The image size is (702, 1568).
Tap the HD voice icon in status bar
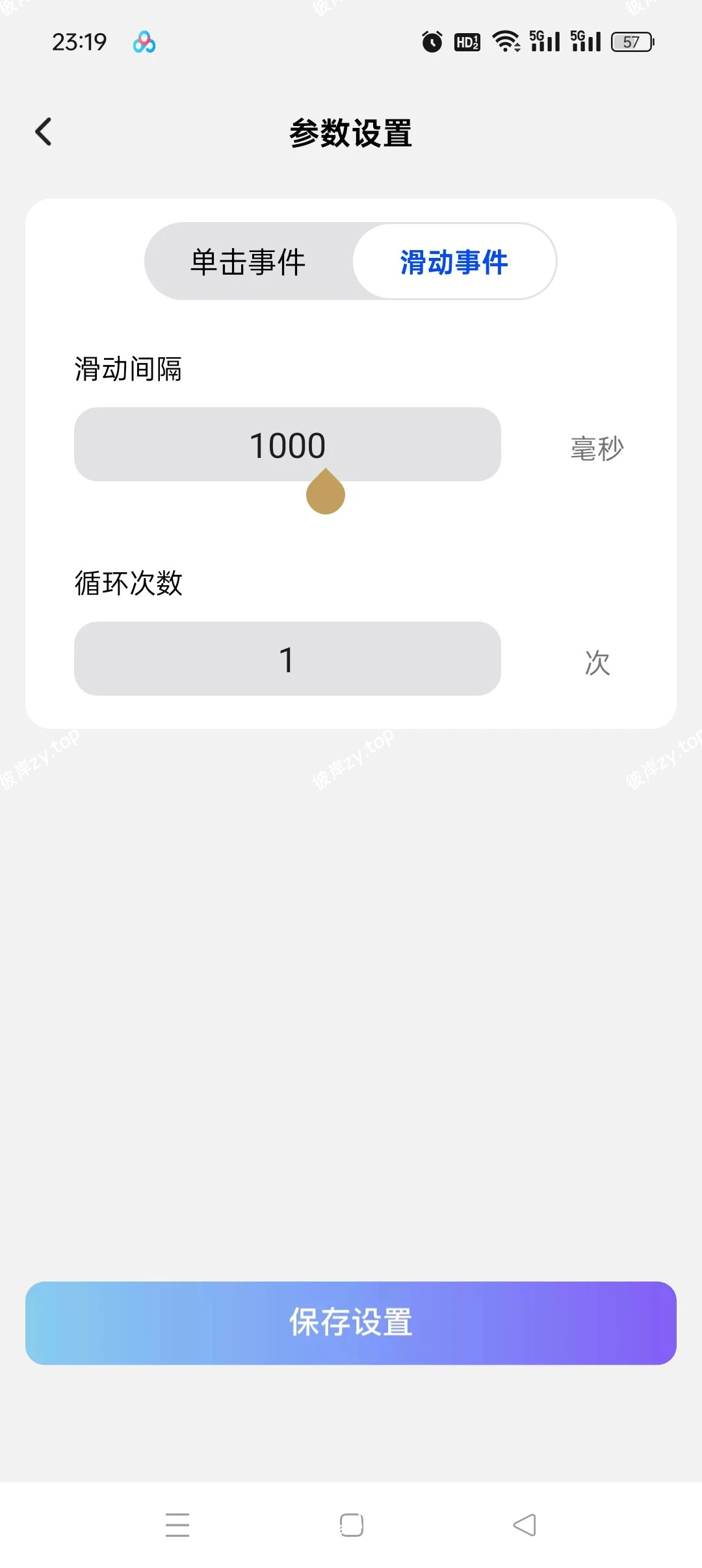[x=467, y=42]
